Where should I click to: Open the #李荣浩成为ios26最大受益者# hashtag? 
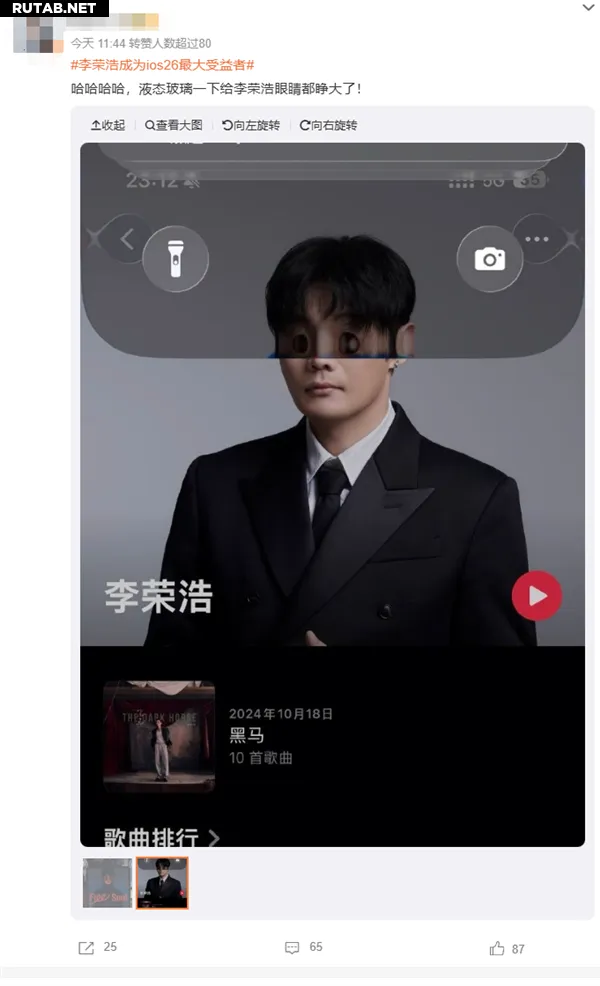pos(162,65)
